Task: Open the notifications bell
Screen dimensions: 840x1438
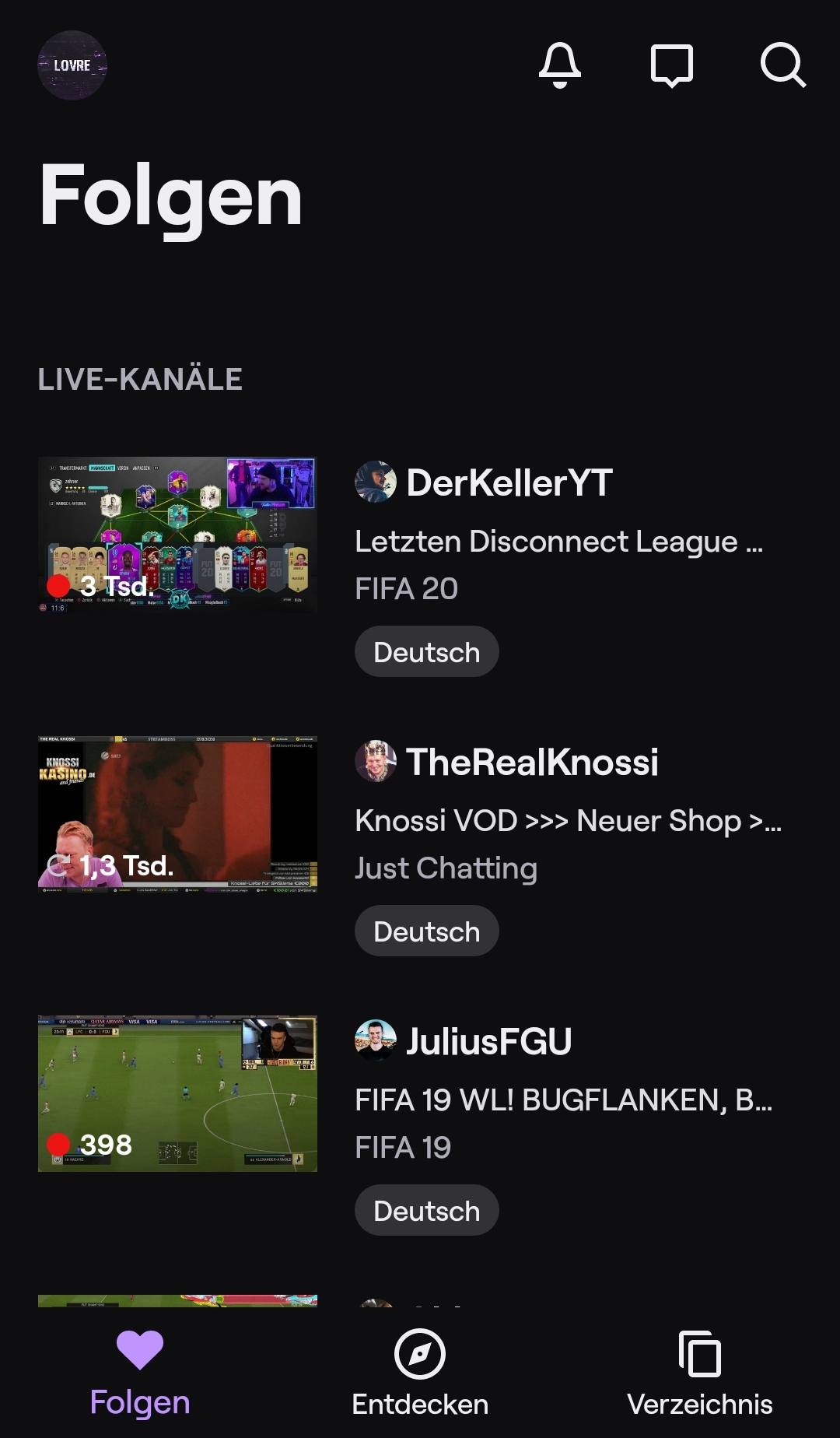Action: pos(560,65)
